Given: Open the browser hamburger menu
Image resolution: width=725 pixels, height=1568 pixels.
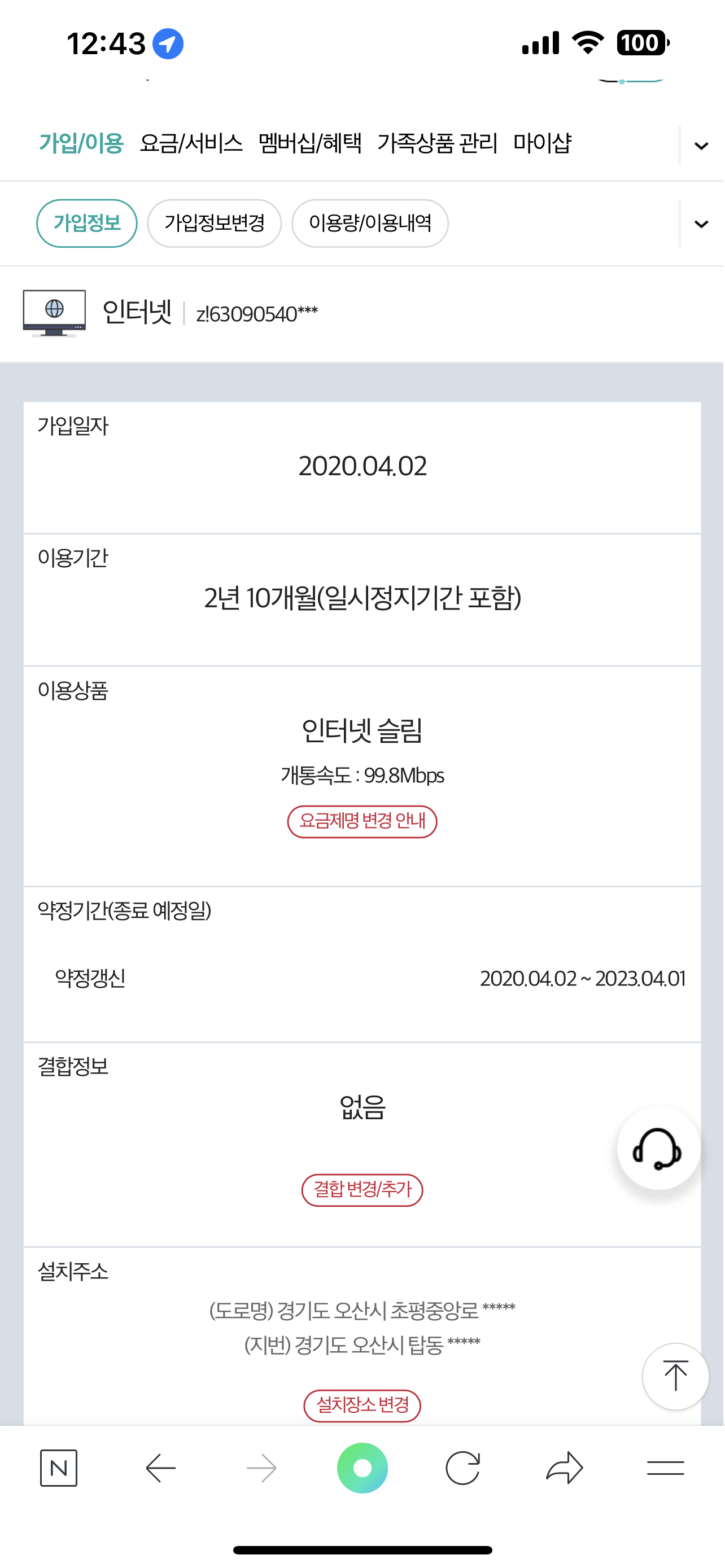Looking at the screenshot, I should coord(665,1468).
